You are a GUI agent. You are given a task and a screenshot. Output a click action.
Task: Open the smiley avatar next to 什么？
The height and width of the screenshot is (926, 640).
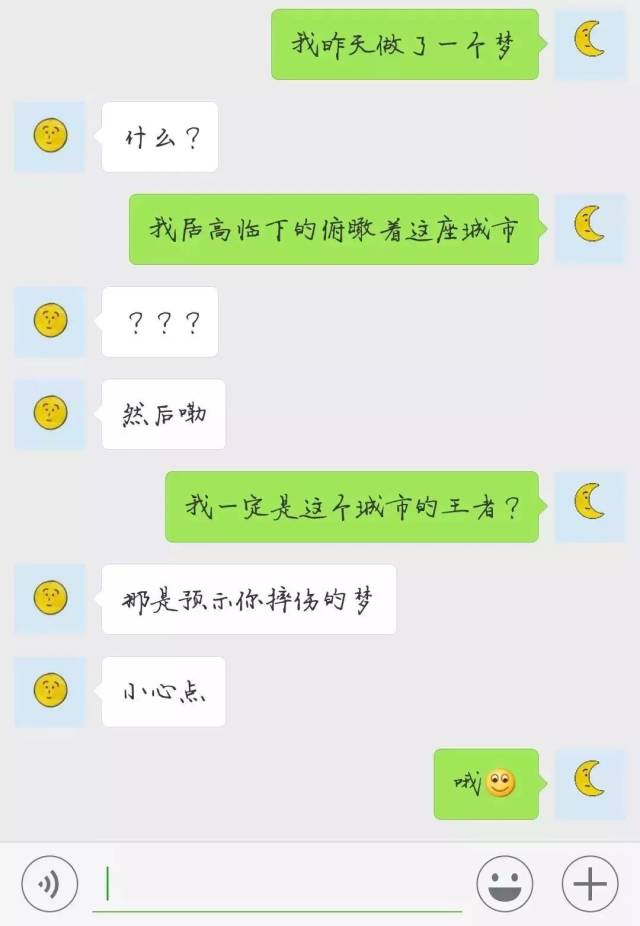(50, 137)
